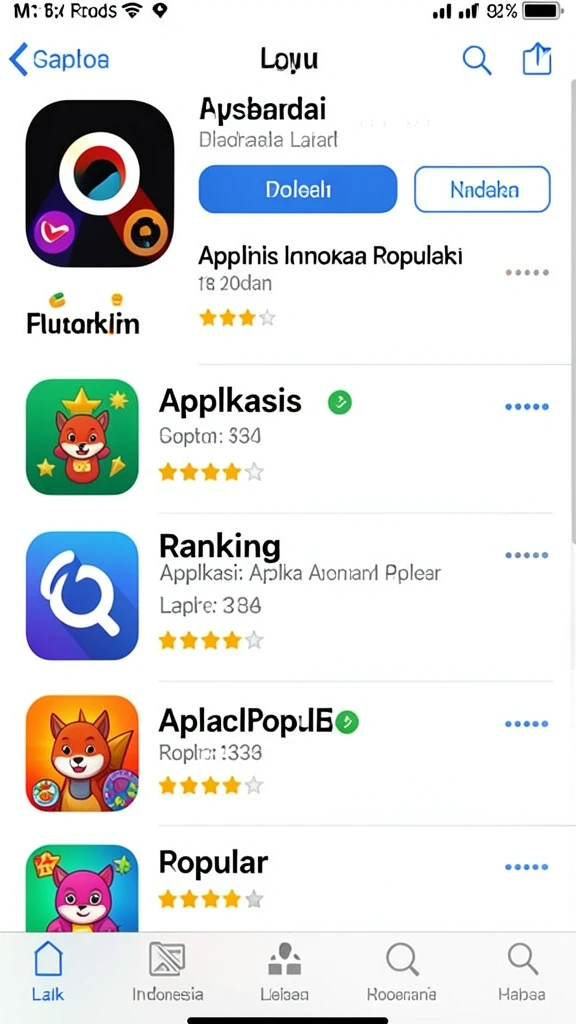Open the Ranking app row

click(x=288, y=596)
